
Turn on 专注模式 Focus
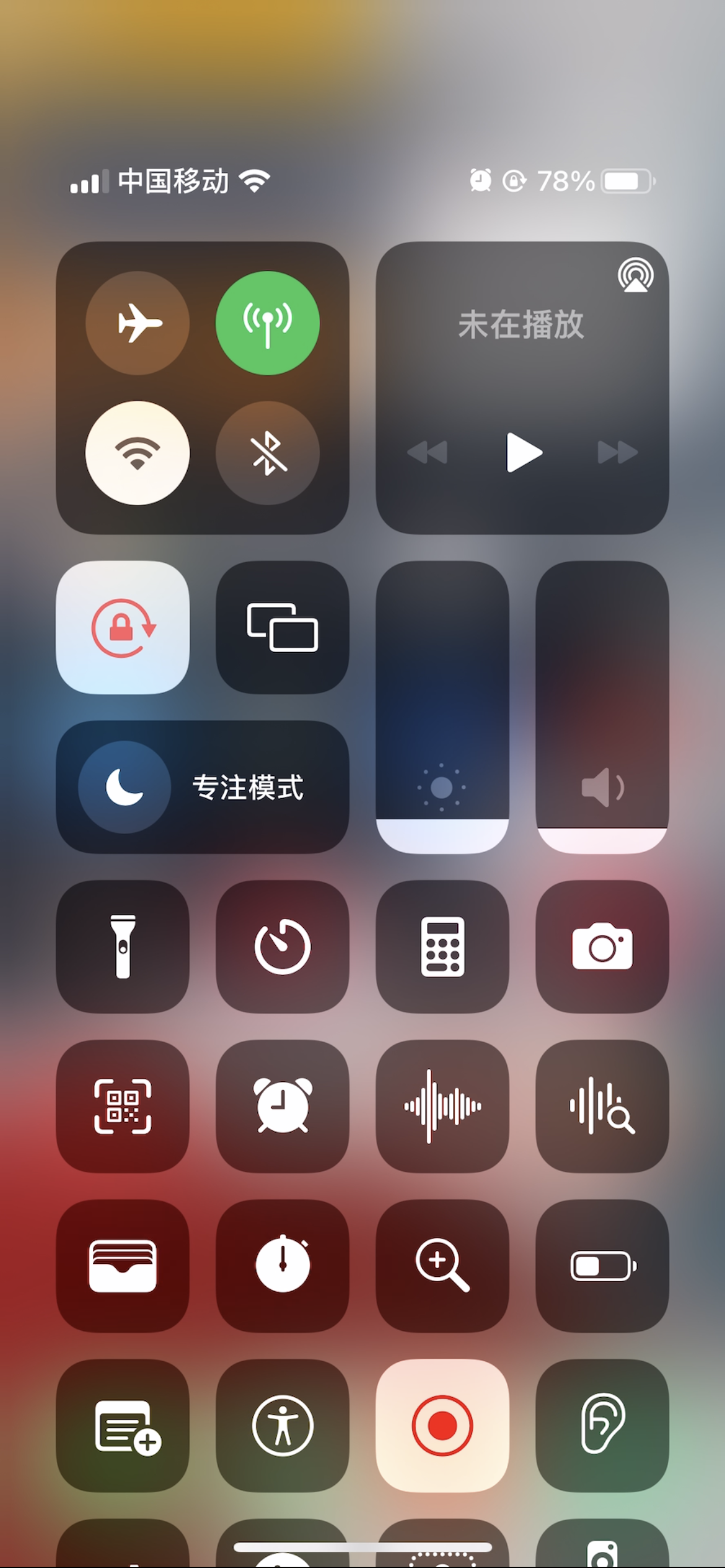202,787
